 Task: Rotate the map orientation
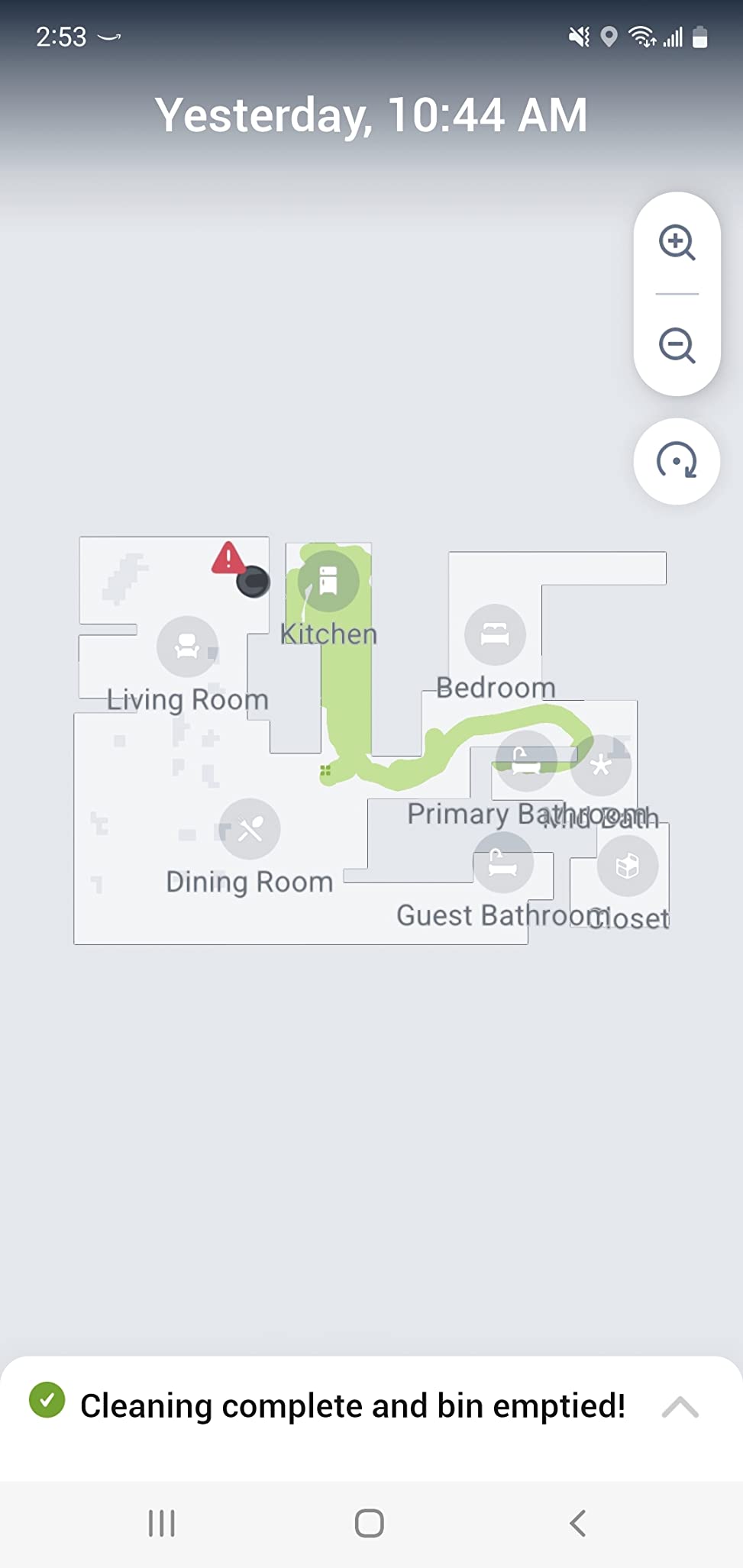(x=677, y=461)
